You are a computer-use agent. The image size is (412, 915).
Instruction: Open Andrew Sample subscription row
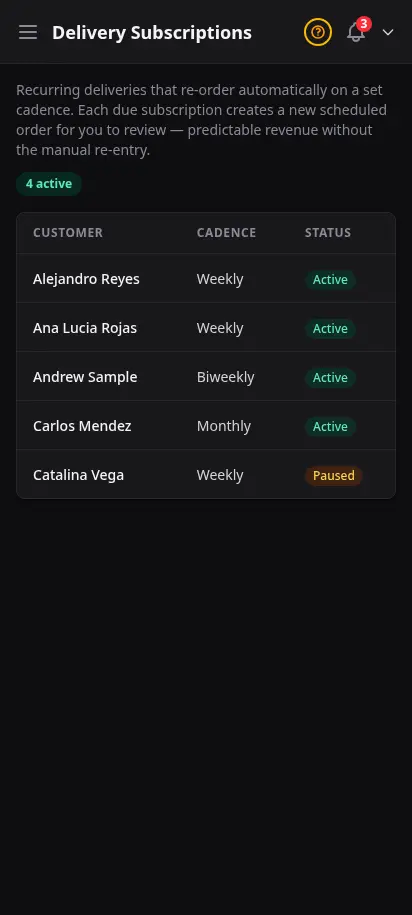point(206,376)
